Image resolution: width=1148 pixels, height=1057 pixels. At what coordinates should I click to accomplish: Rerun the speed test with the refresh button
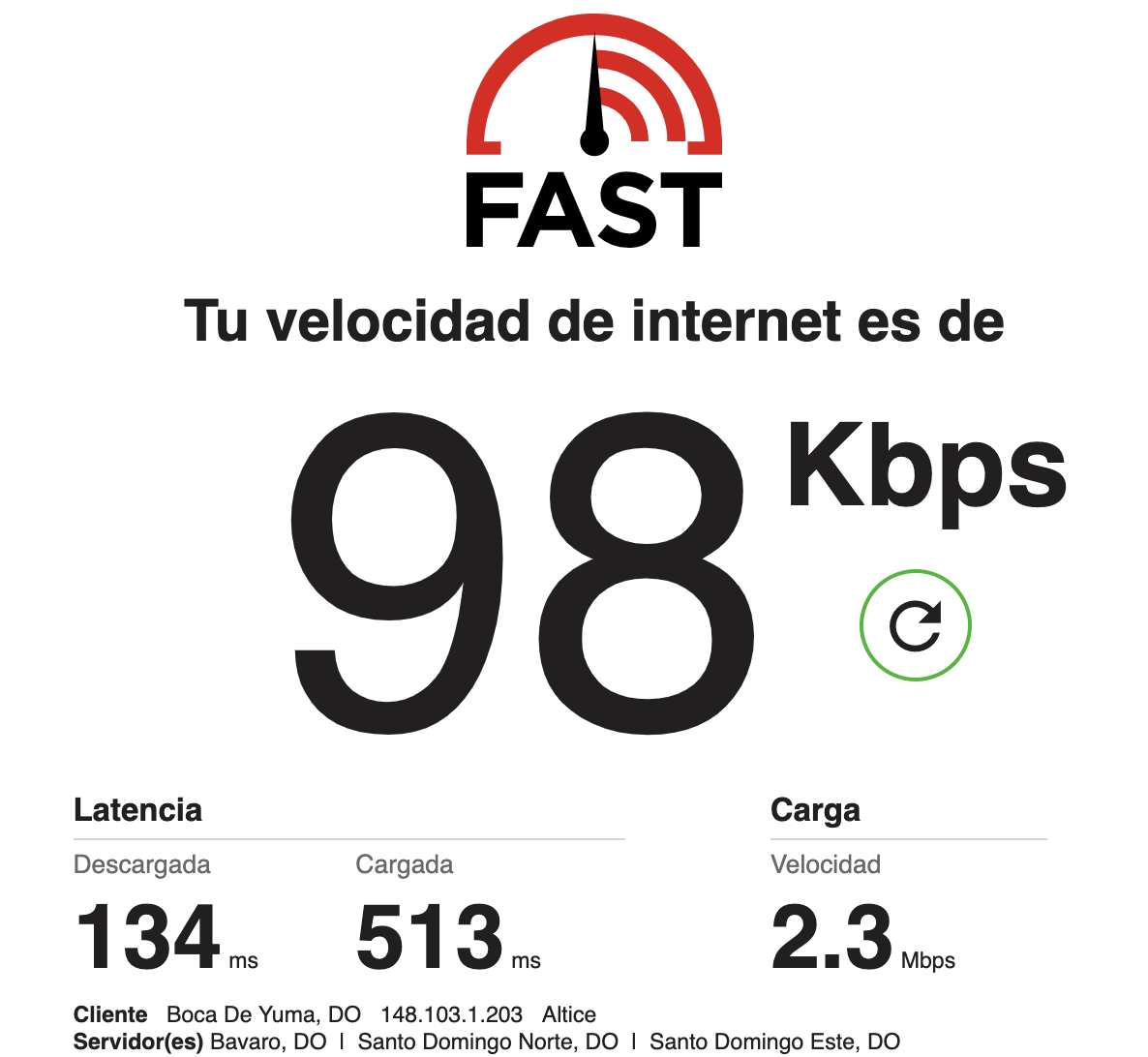[x=915, y=625]
